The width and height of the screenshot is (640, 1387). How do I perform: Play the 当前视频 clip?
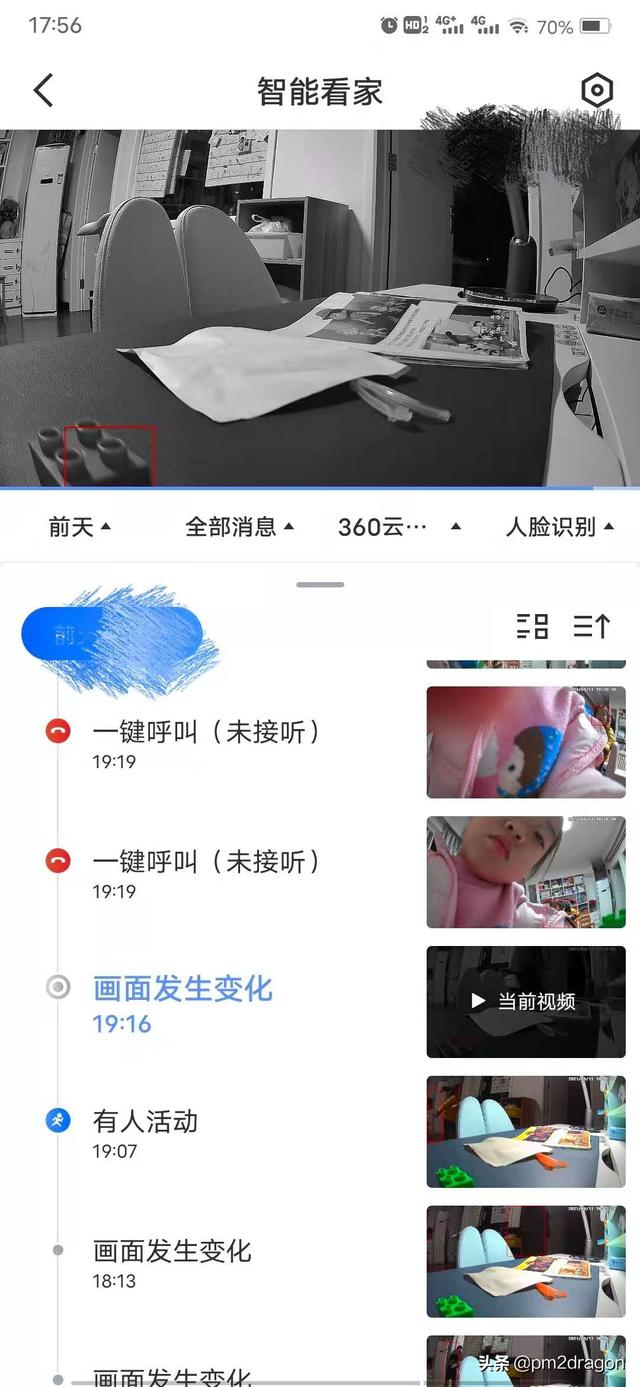526,1001
